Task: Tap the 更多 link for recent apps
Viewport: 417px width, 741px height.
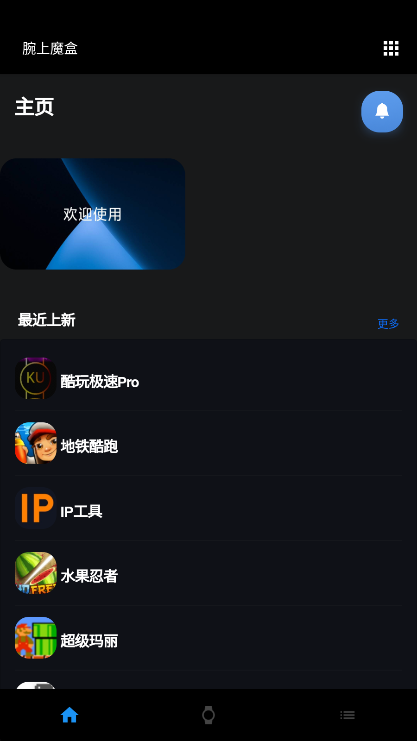Action: [x=388, y=324]
